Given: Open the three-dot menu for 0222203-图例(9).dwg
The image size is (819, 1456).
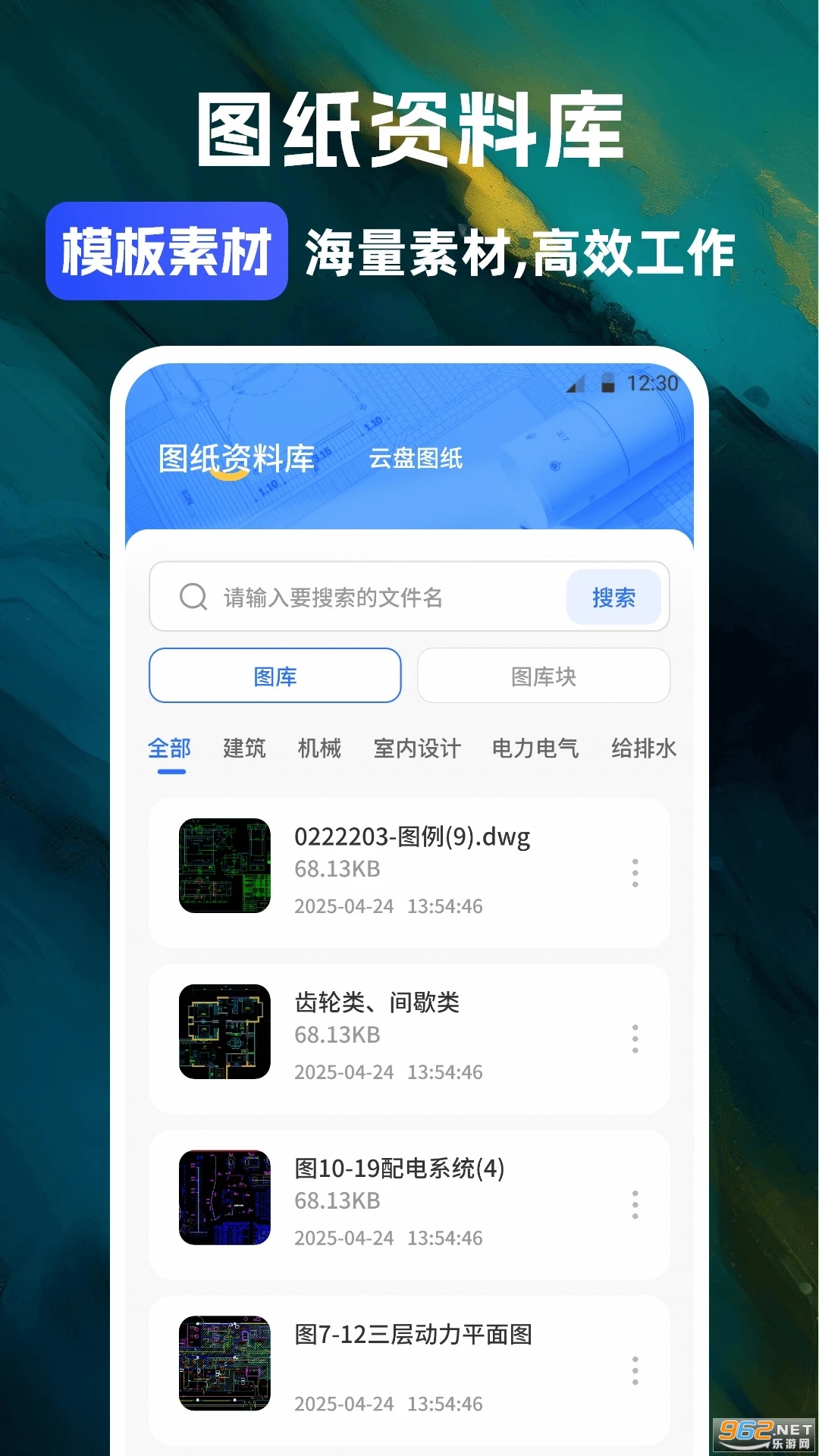Looking at the screenshot, I should tap(635, 872).
